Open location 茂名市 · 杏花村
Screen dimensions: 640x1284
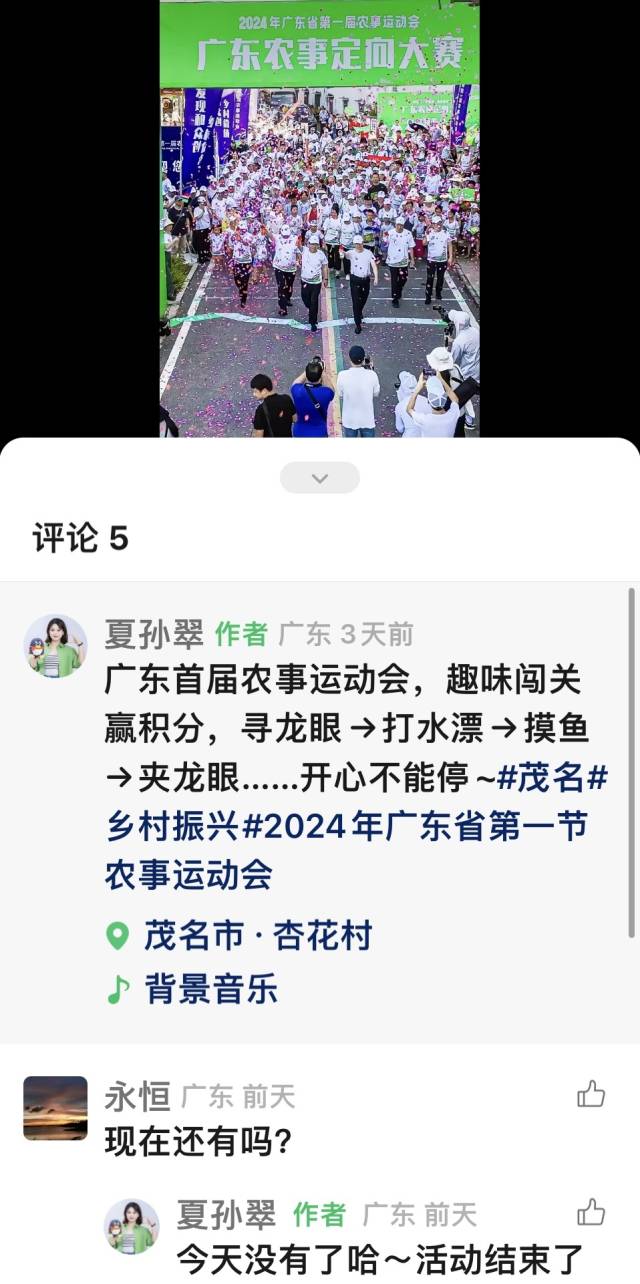240,936
